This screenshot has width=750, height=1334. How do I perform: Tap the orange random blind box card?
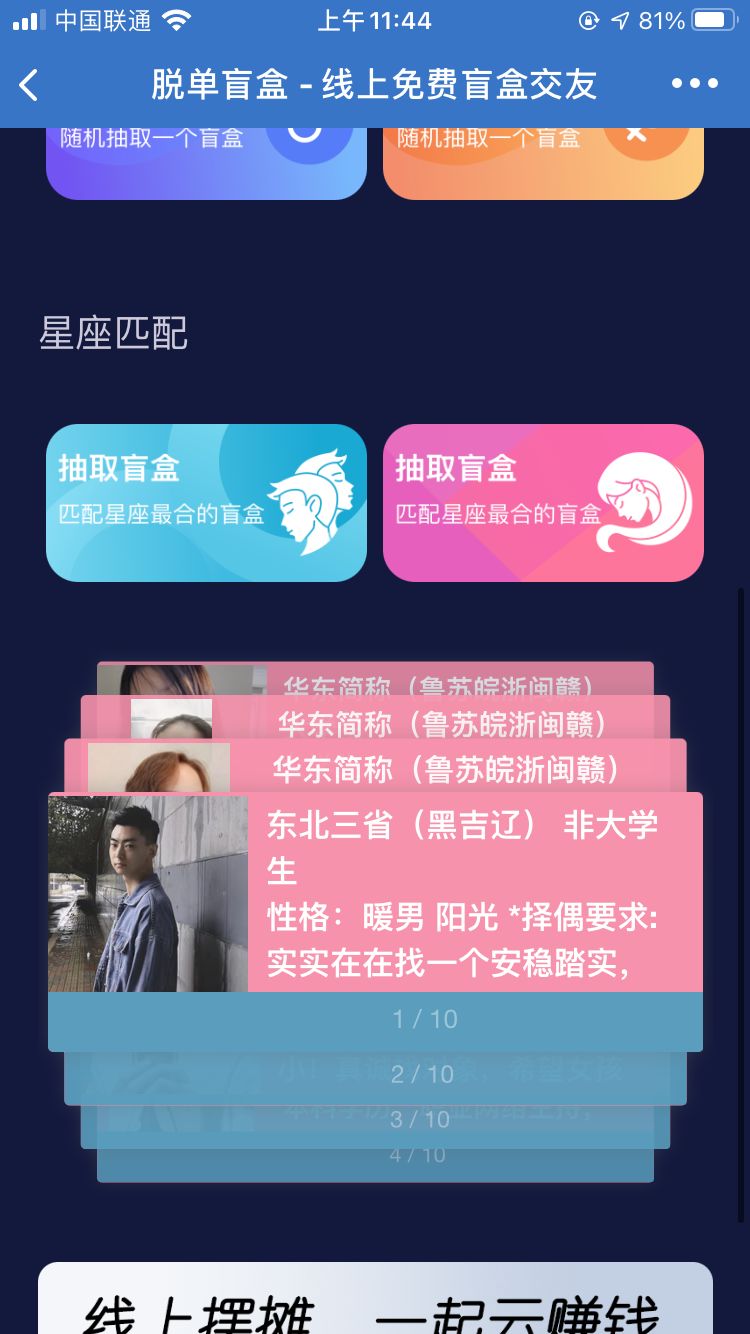[x=543, y=160]
